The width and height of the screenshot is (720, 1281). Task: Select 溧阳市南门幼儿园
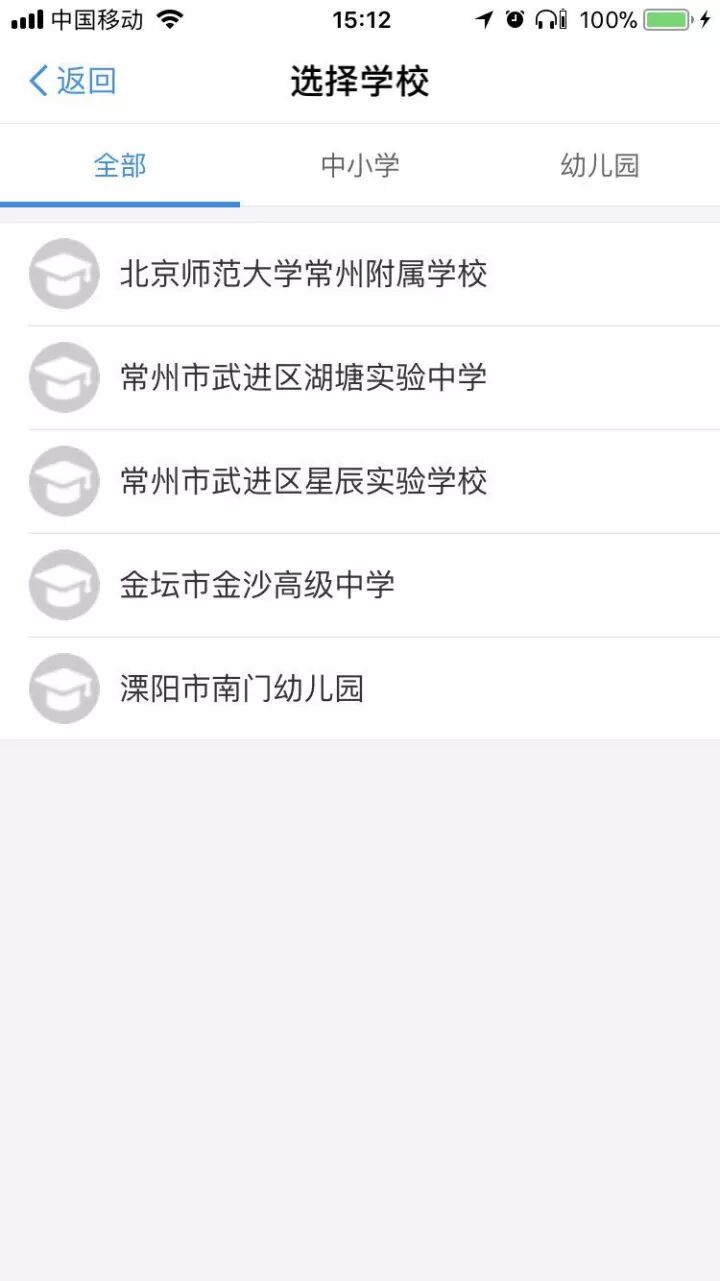point(241,689)
